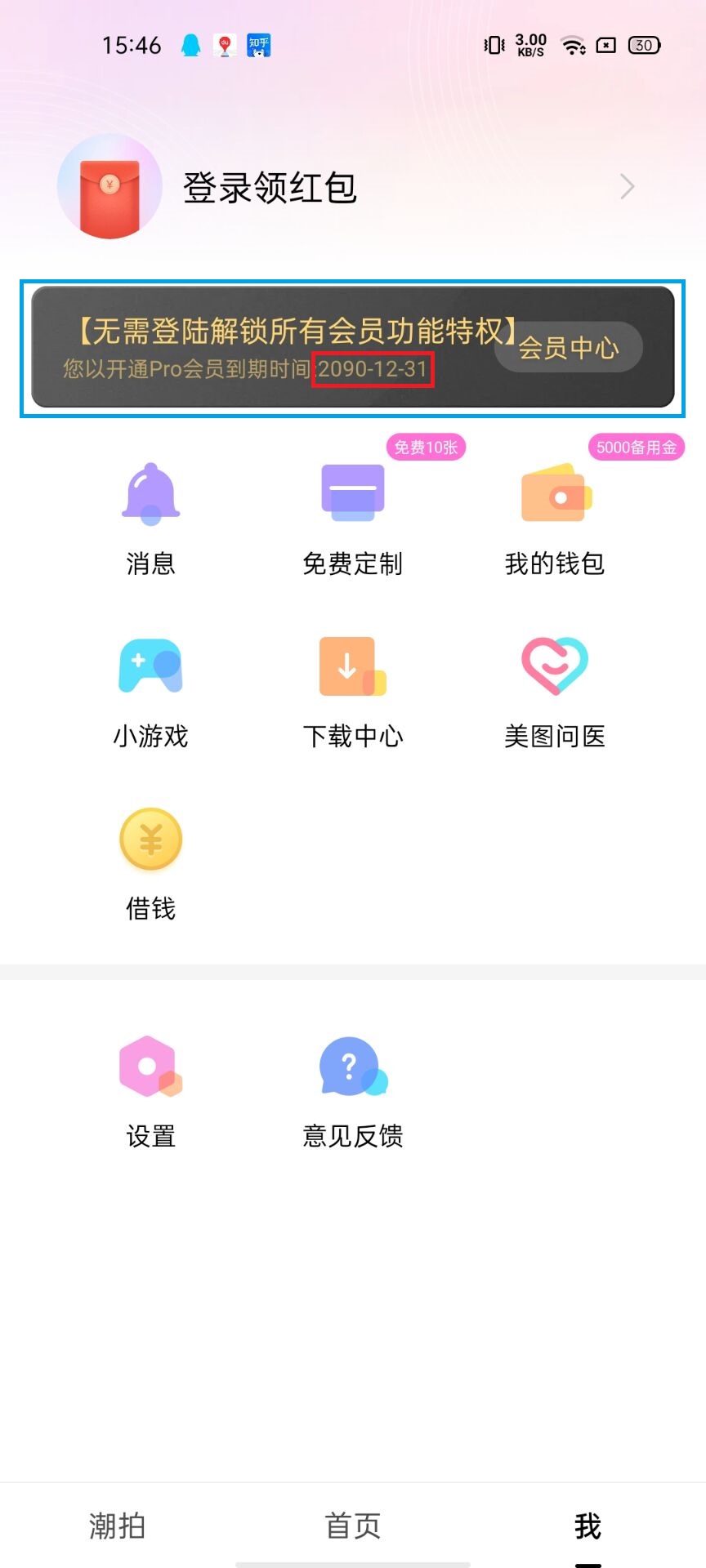706x1568 pixels.
Task: Open the 会员中心 button
Action: 569,348
